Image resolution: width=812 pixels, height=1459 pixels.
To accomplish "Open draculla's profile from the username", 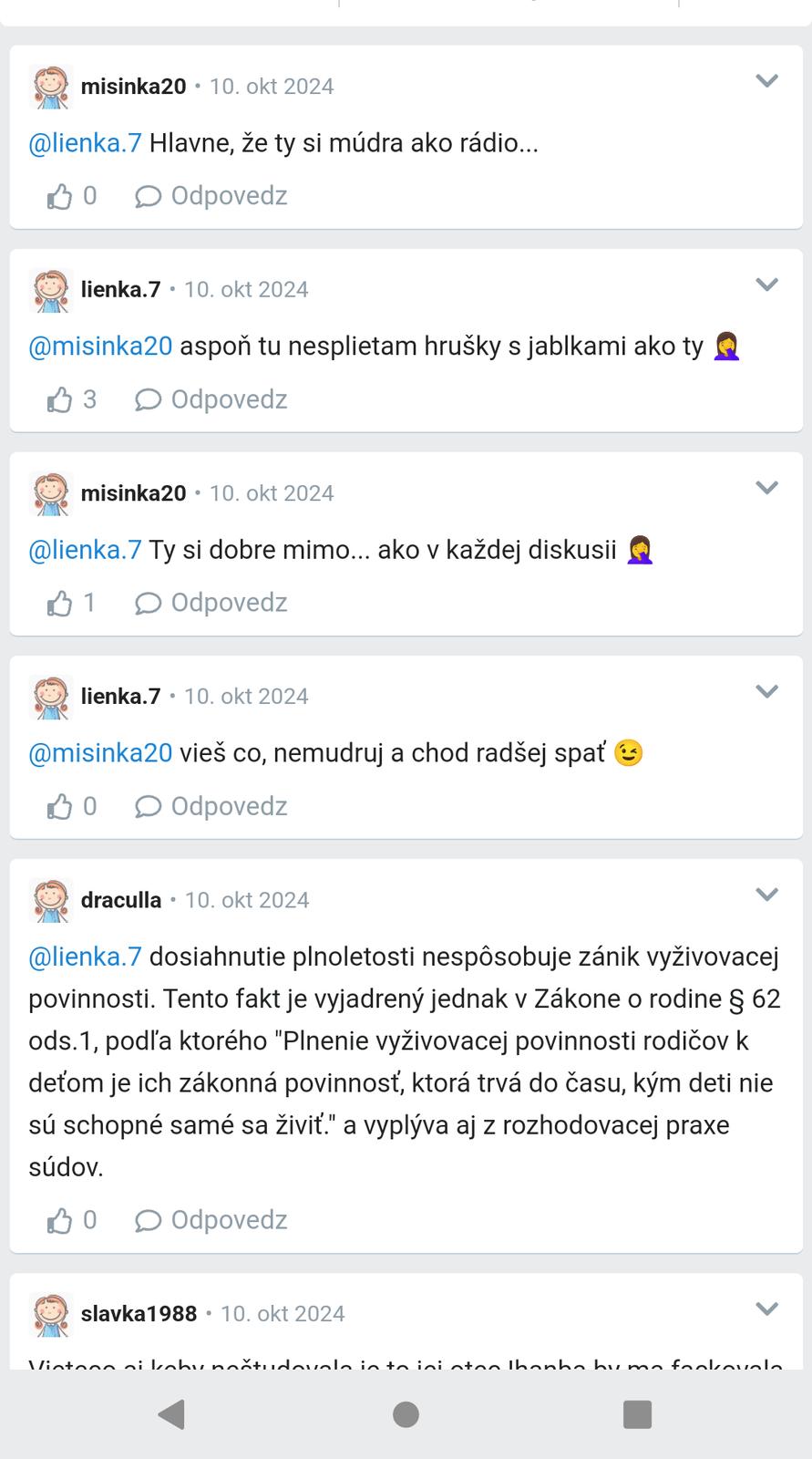I will tap(120, 900).
